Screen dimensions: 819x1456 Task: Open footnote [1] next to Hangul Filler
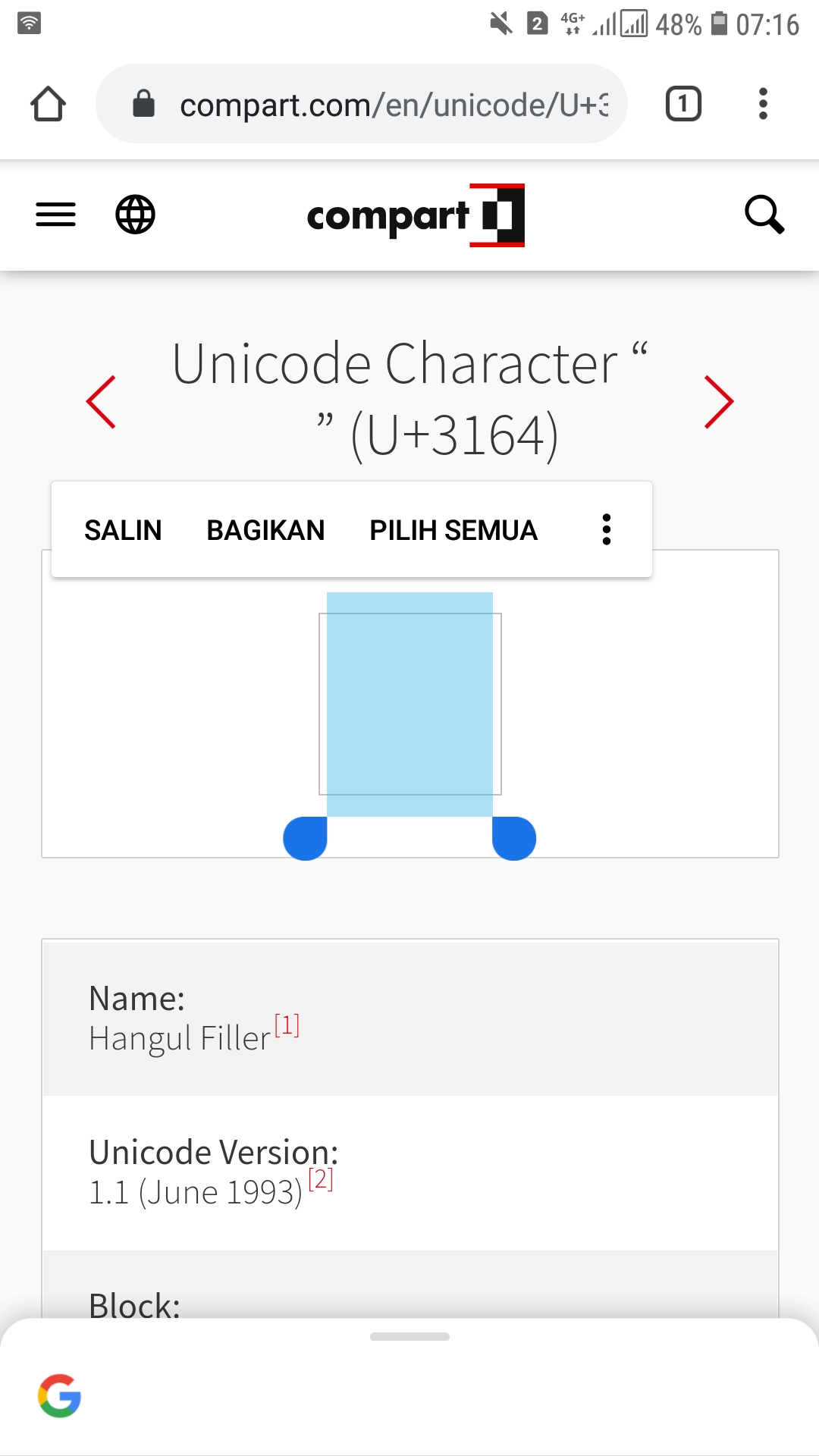coord(287,1026)
